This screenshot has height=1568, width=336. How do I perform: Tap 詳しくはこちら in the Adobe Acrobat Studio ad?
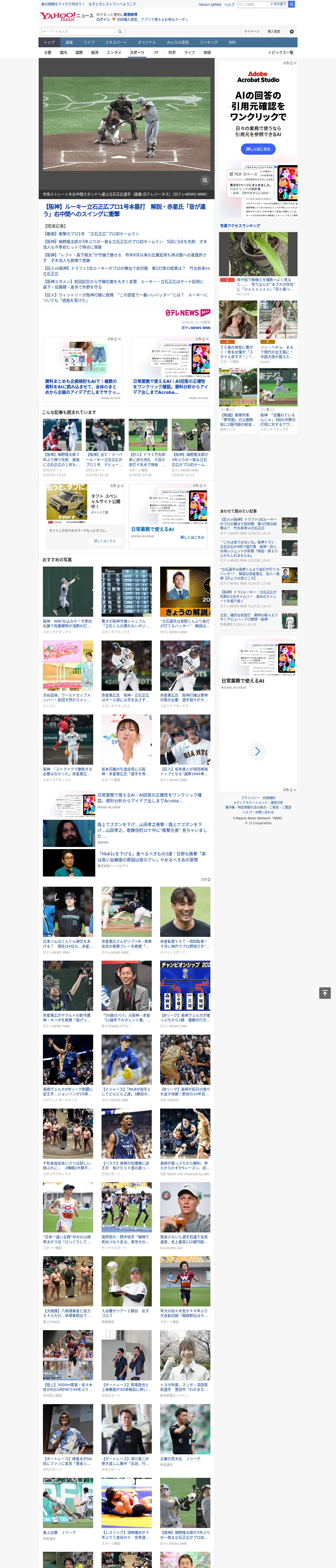coord(258,149)
